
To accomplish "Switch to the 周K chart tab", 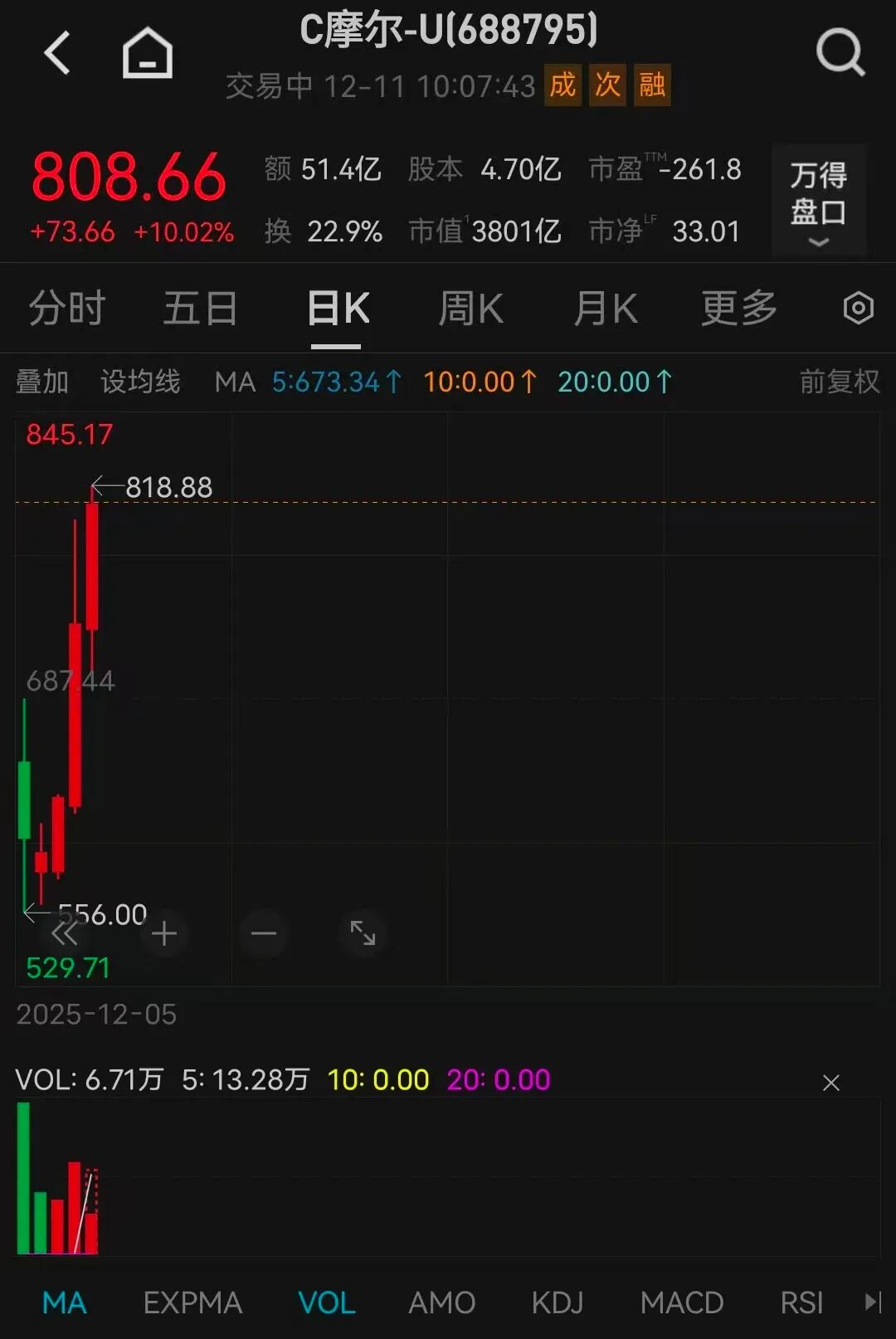I will (470, 307).
